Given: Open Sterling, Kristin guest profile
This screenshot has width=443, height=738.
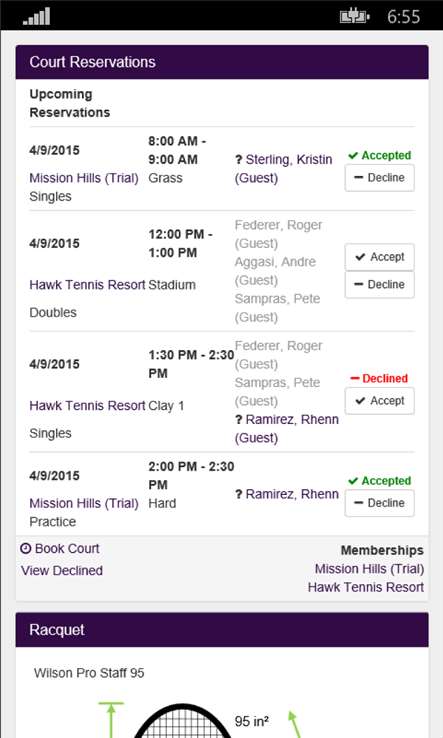Looking at the screenshot, I should [283, 169].
